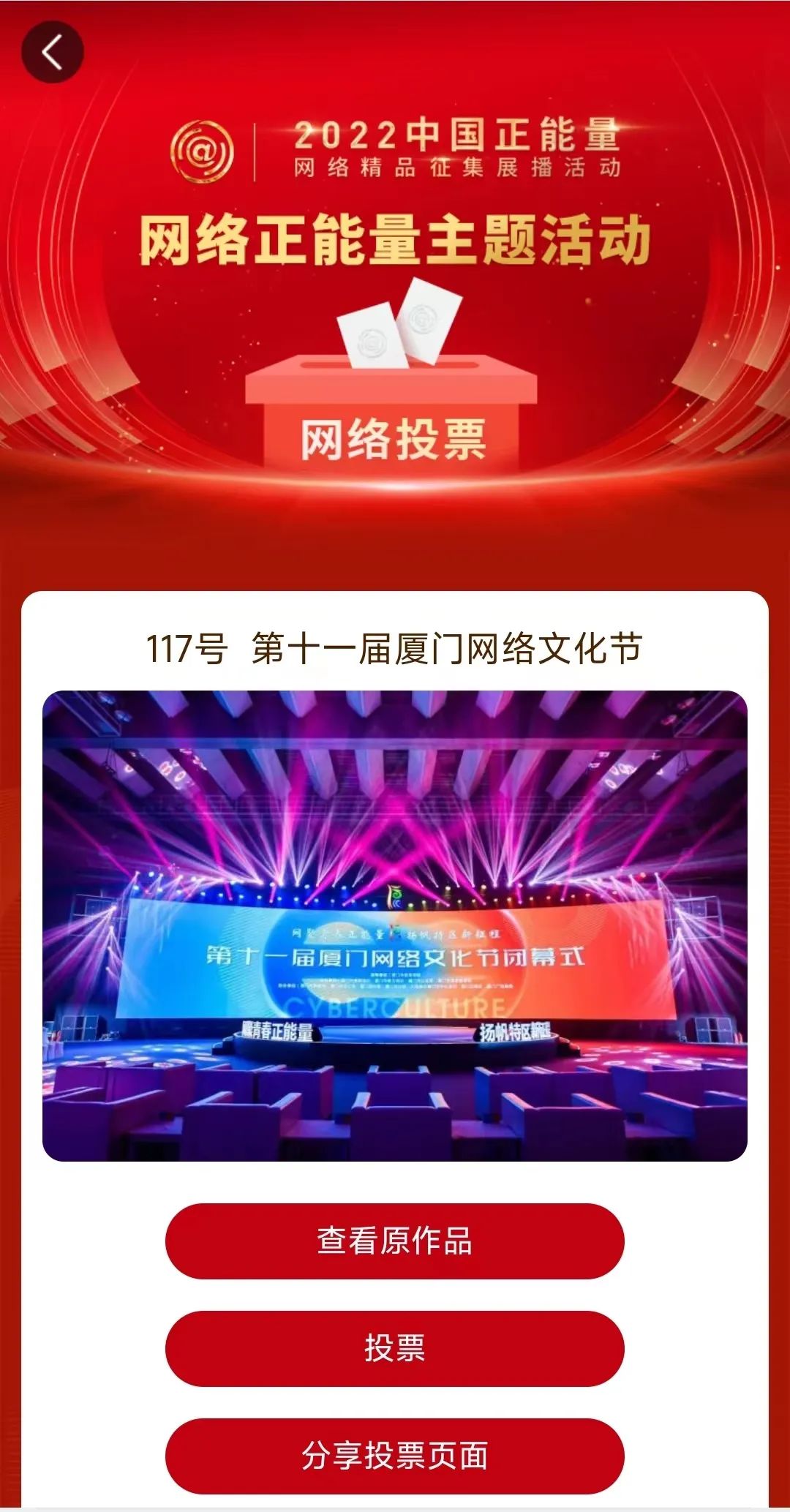Tap the 查看原作品 button
This screenshot has height=1512, width=790.
pyautogui.click(x=394, y=1241)
